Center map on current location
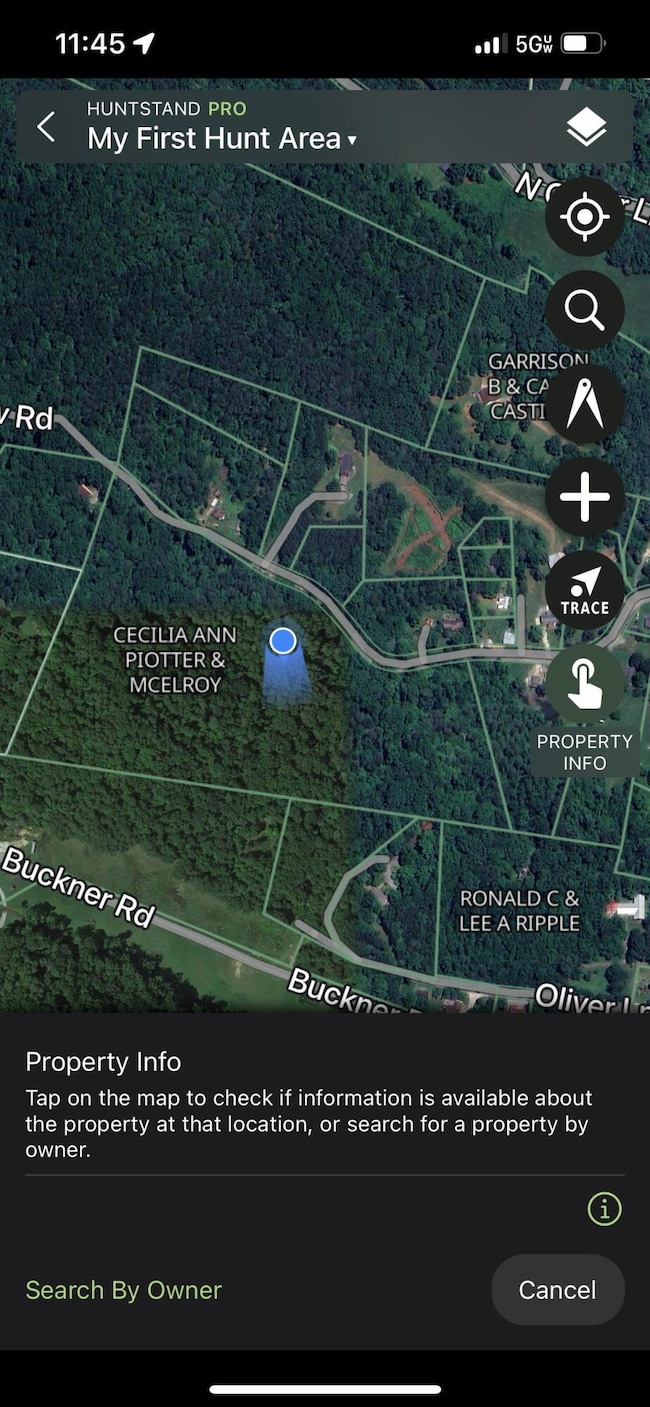The width and height of the screenshot is (650, 1407). point(585,217)
